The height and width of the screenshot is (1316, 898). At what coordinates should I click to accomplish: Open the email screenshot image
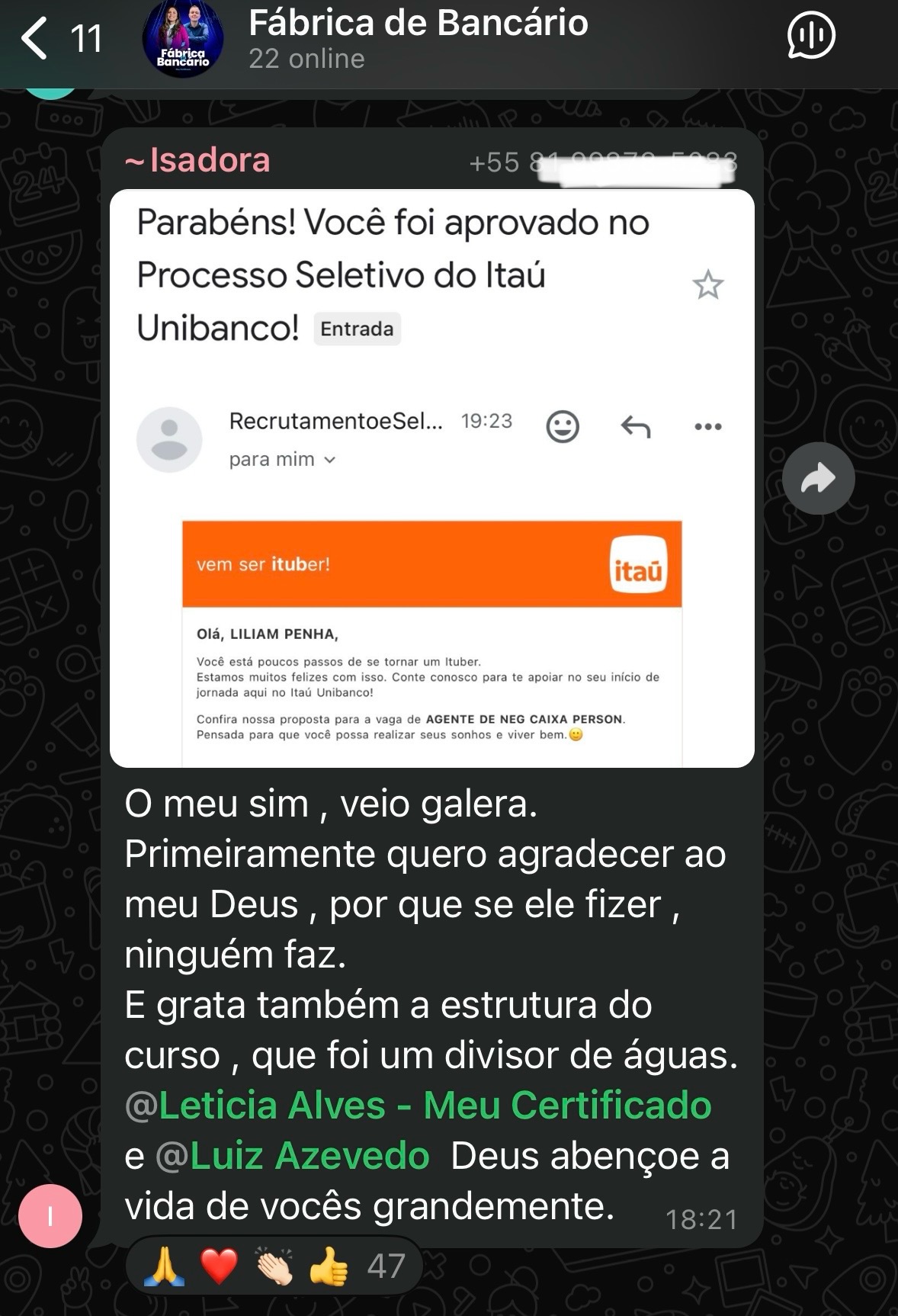tap(431, 478)
